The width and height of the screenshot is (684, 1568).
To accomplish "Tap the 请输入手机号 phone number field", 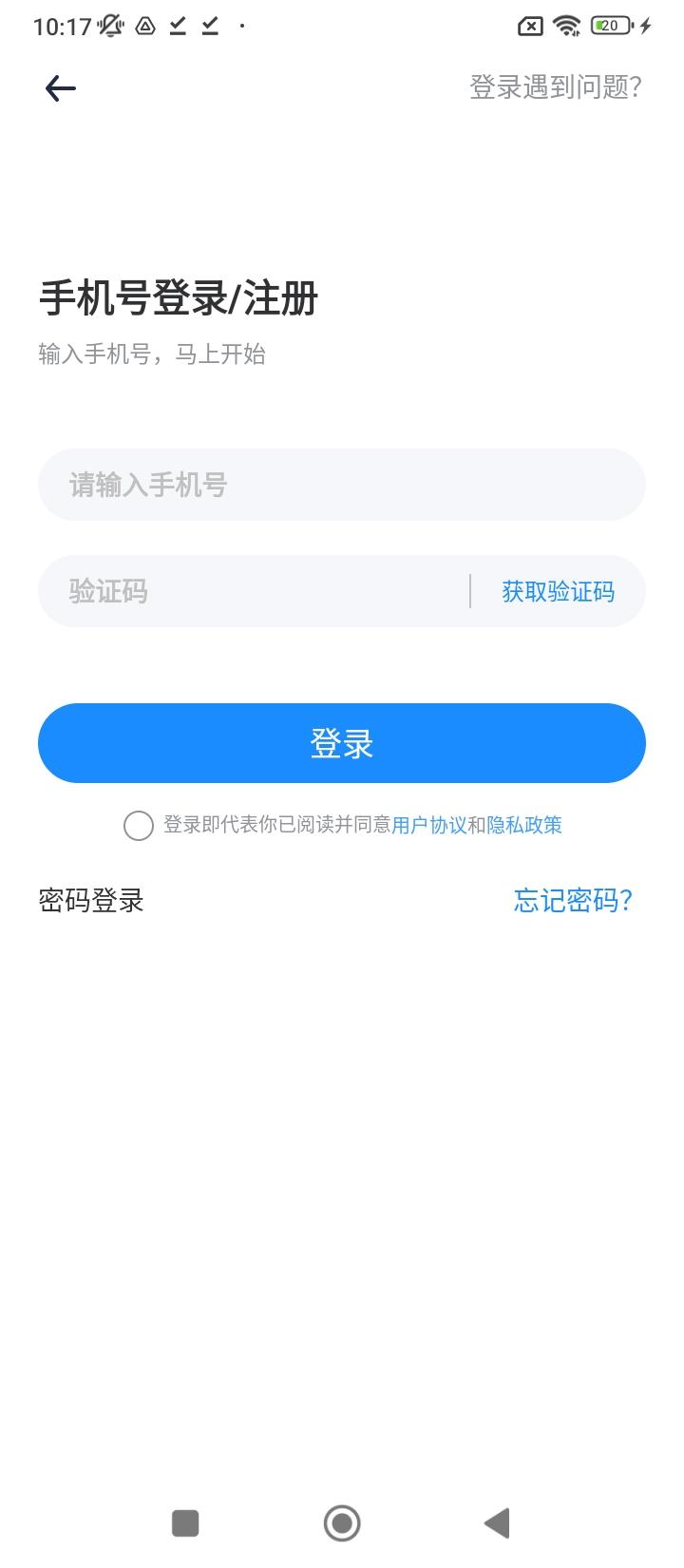I will click(342, 485).
